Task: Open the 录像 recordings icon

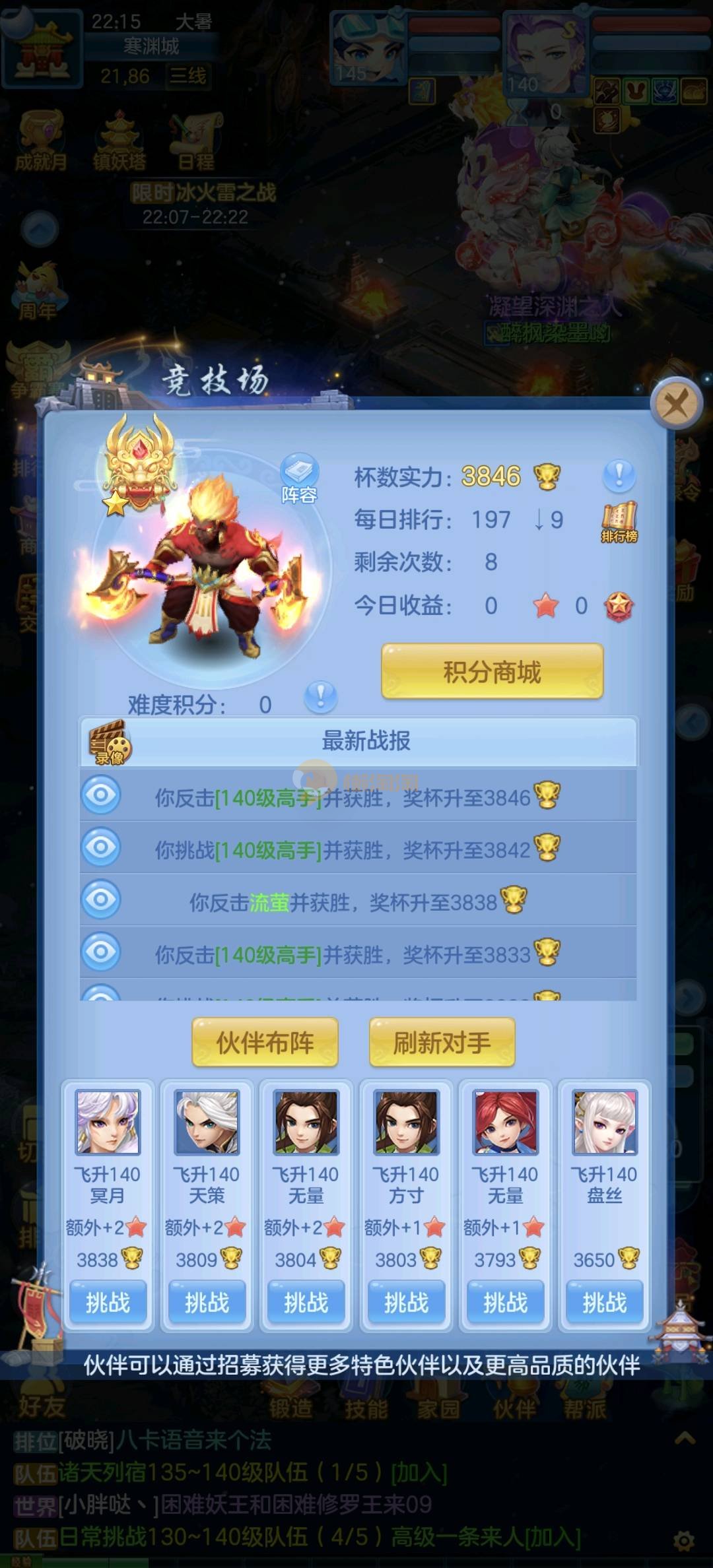Action: (x=110, y=743)
